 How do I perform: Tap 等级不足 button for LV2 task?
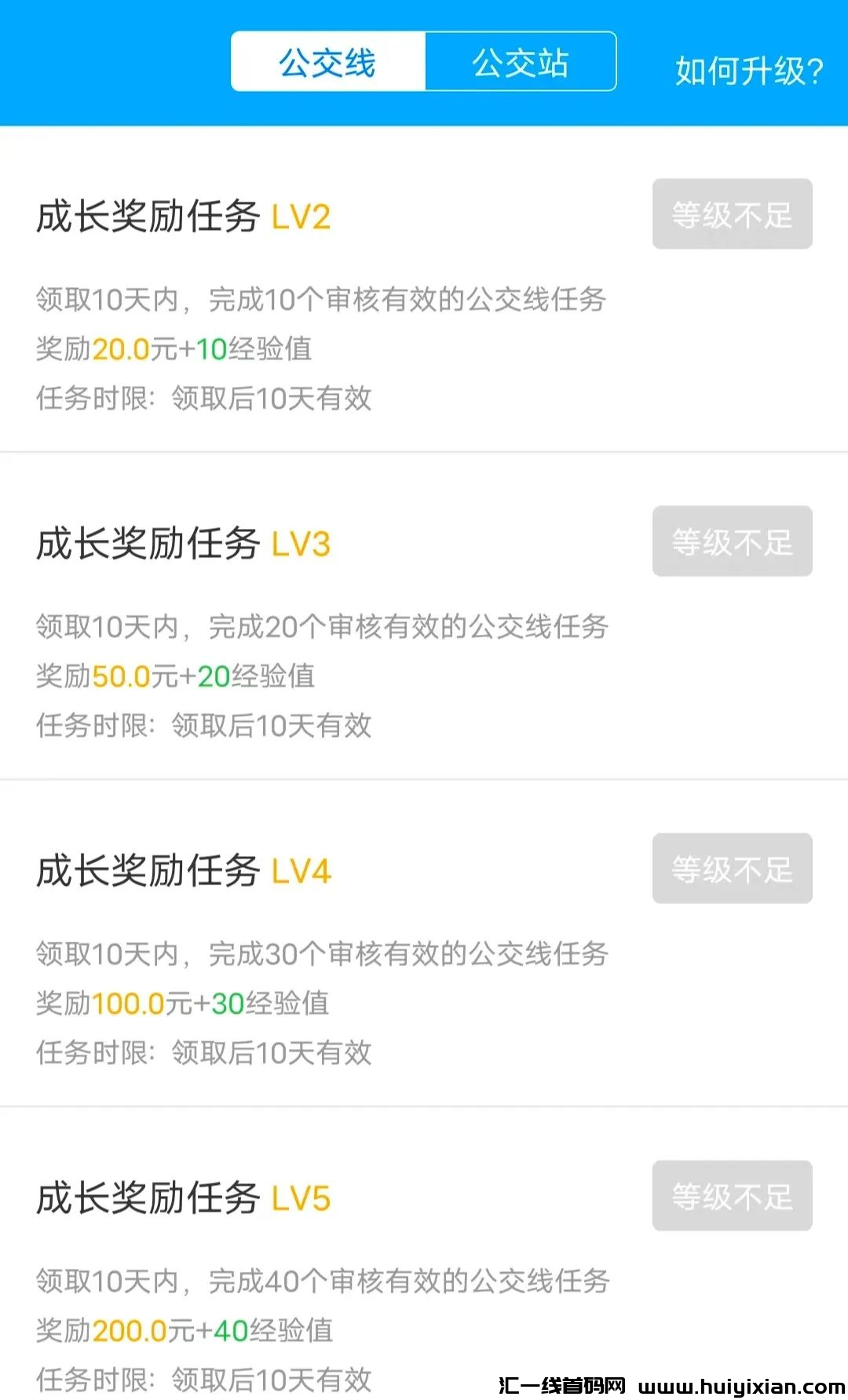(732, 214)
